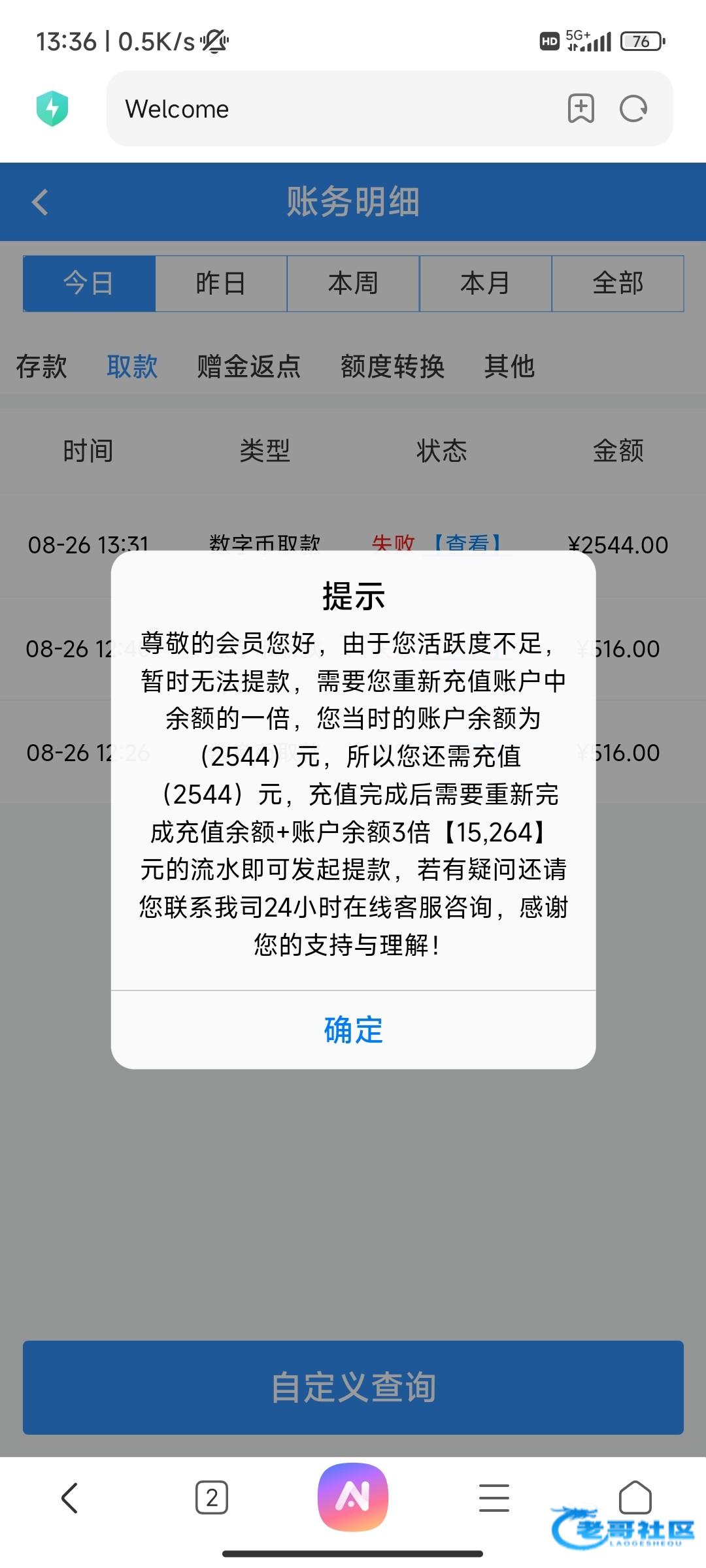The image size is (706, 1568).
Task: Open the 其他 category
Action: 509,367
